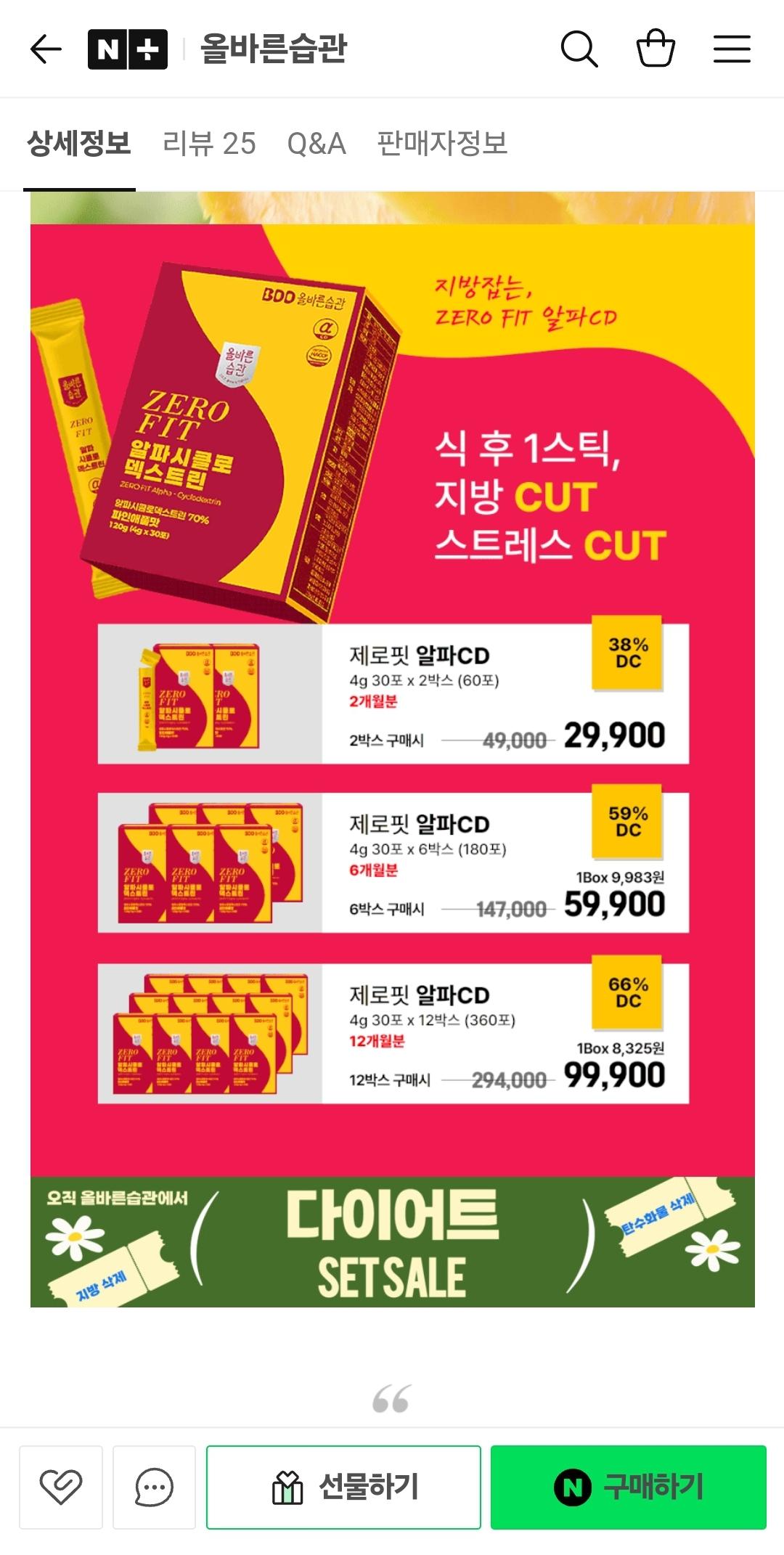Go back with the arrow icon

(46, 49)
